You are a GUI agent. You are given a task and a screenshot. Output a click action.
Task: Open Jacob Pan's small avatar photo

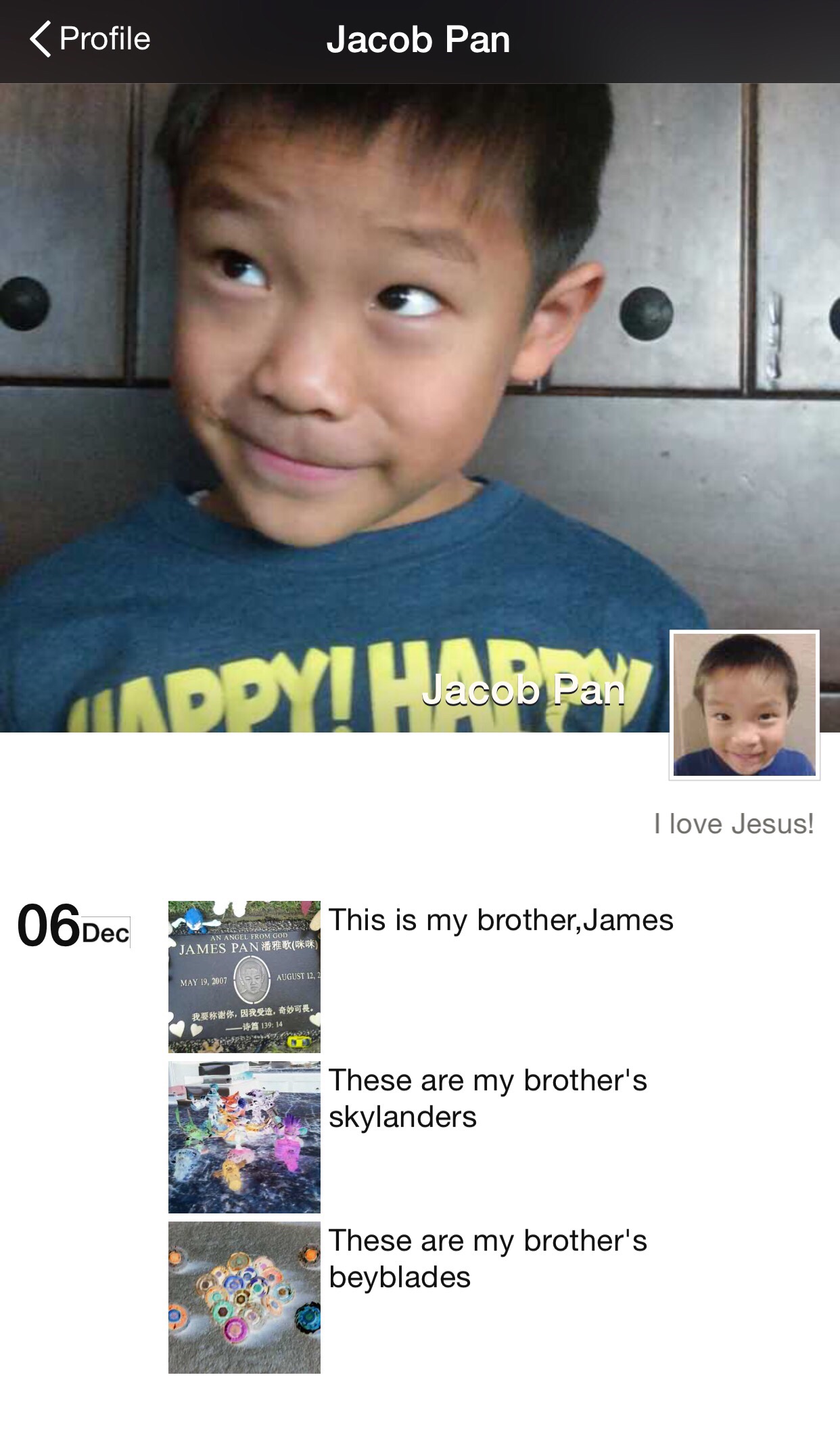(x=745, y=705)
